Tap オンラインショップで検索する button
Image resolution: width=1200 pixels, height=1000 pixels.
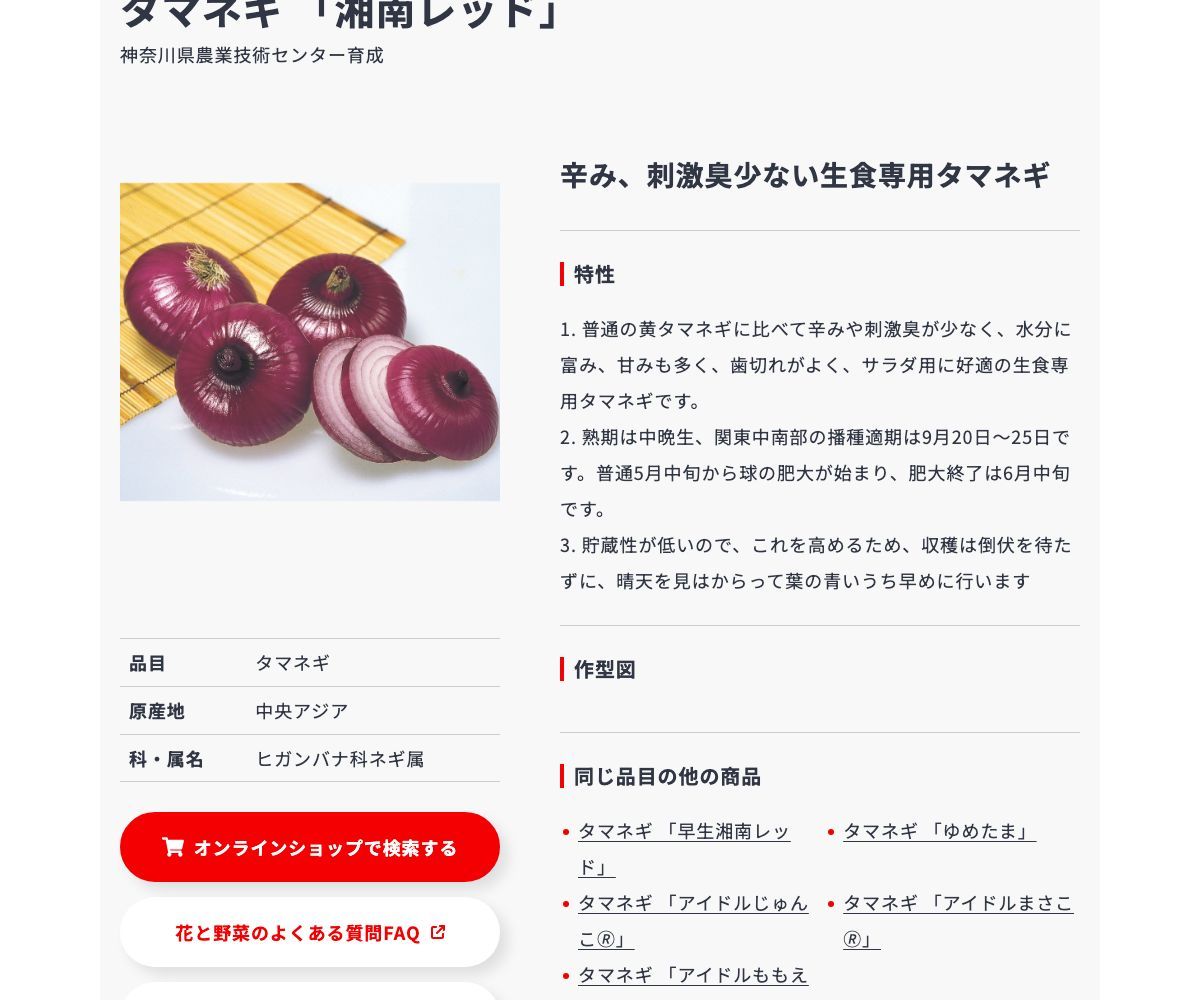(x=310, y=847)
